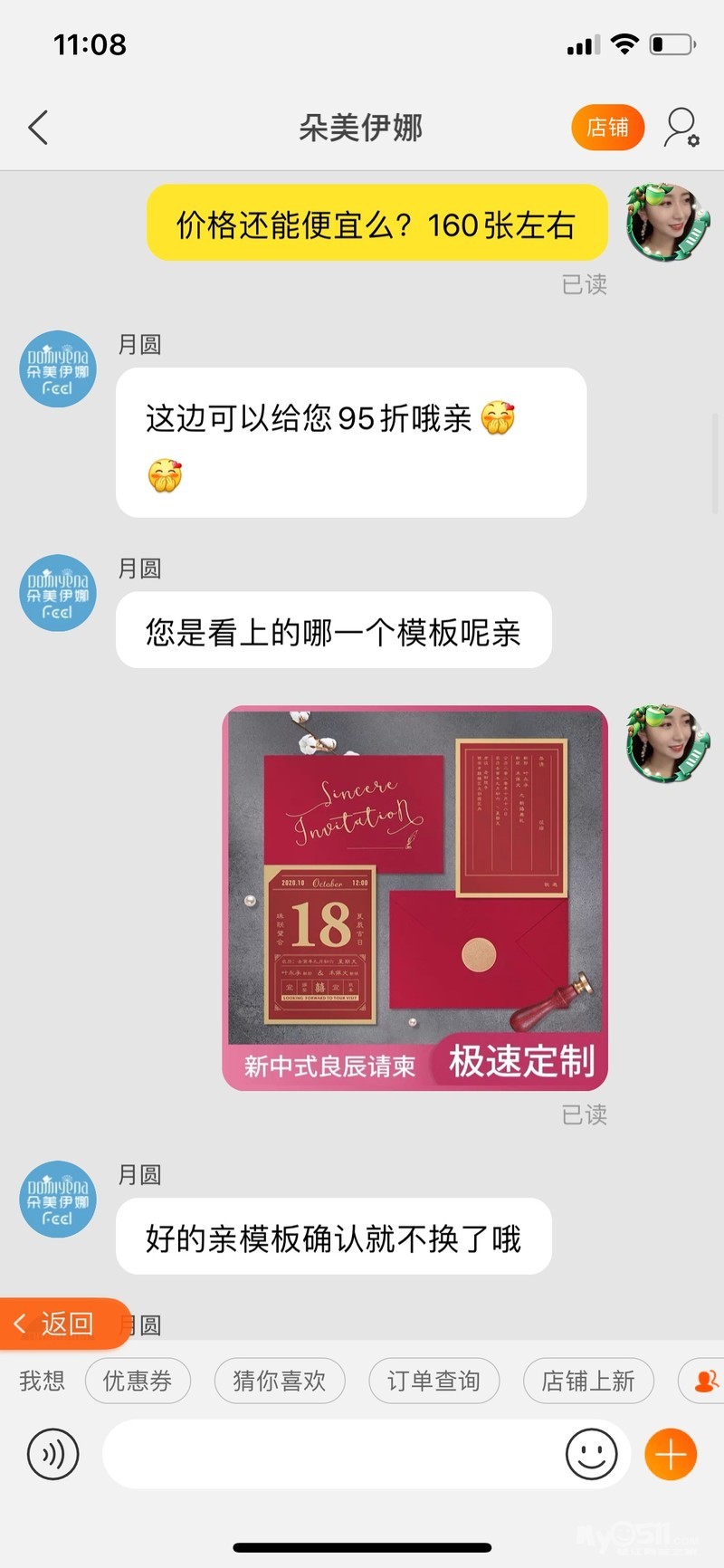Switch to voice input
This screenshot has width=724, height=1568.
(53, 1455)
